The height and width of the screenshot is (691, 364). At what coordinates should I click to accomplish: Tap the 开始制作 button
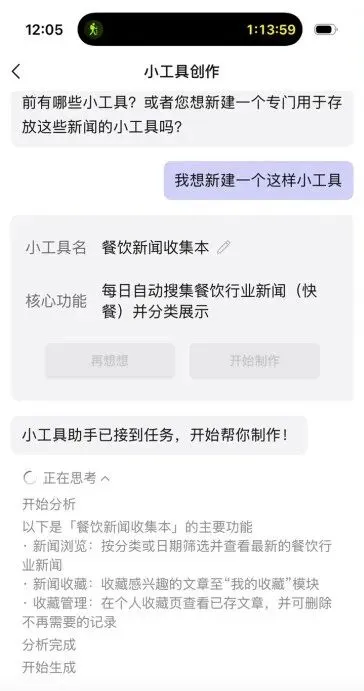coord(255,361)
